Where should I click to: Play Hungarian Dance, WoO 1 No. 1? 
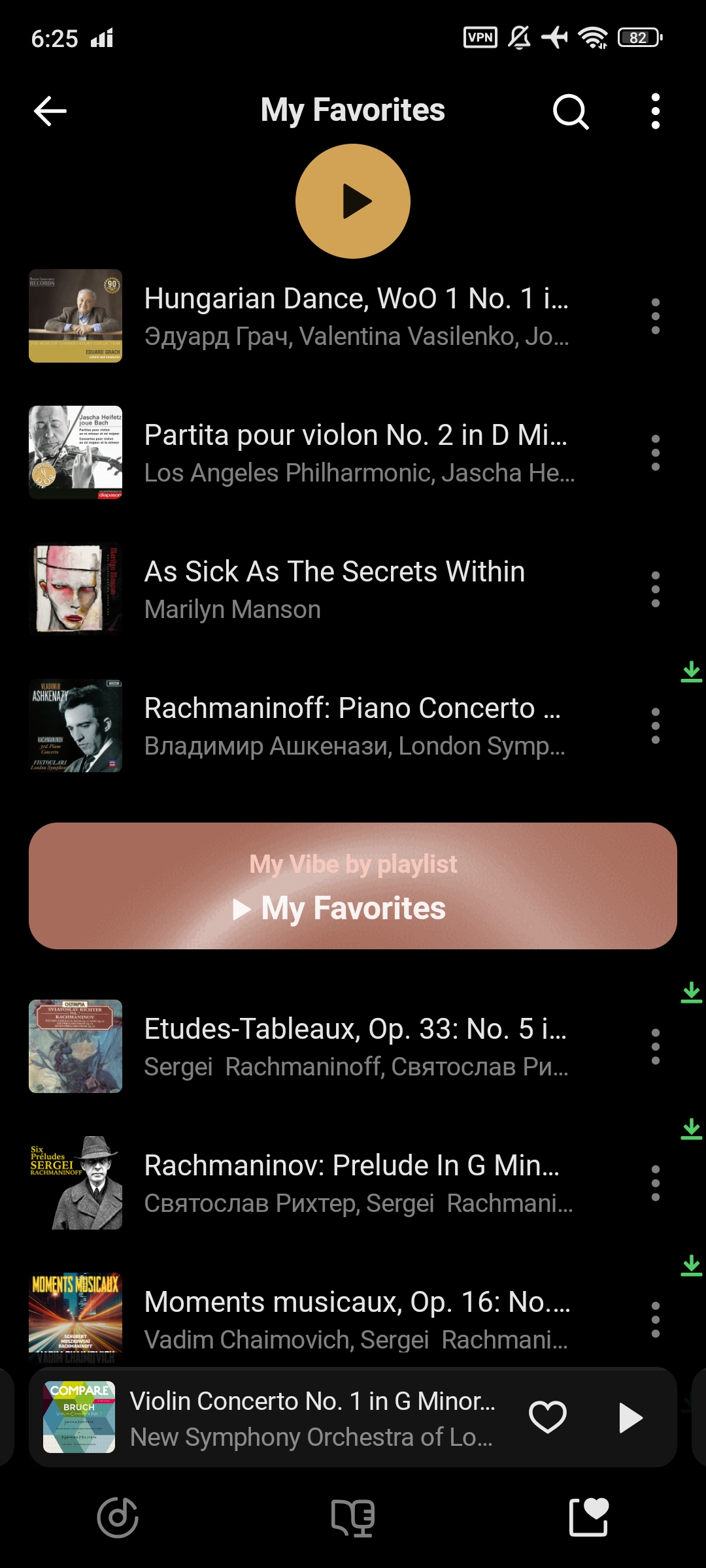356,316
